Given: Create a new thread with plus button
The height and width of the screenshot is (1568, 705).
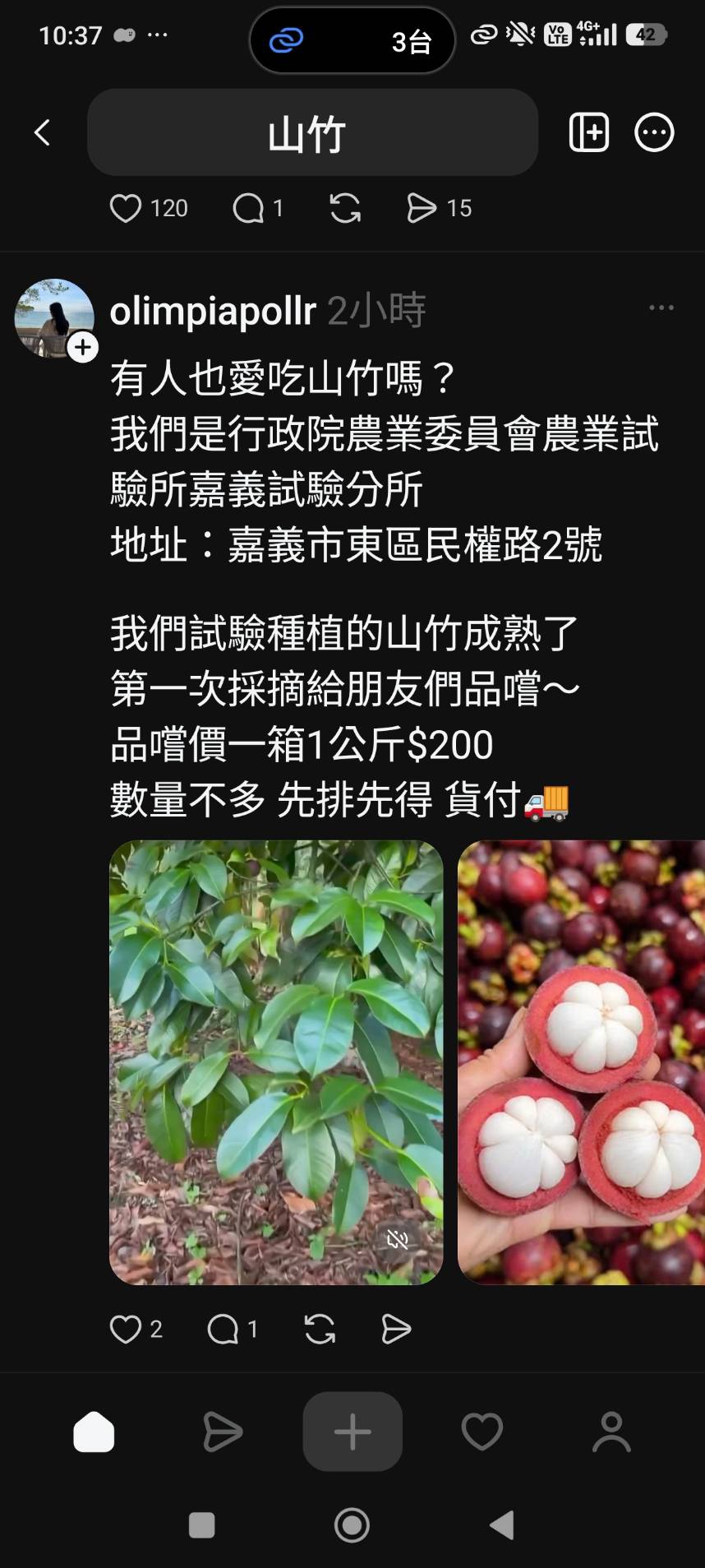Looking at the screenshot, I should click(x=352, y=1432).
